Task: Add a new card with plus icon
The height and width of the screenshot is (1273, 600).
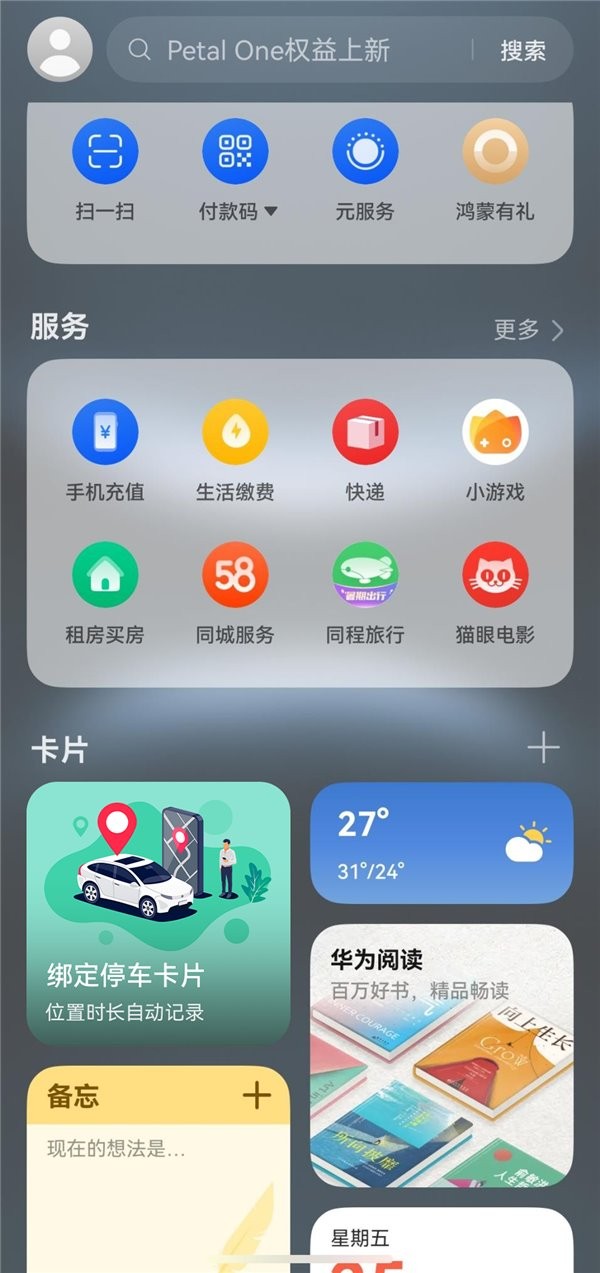Action: click(x=543, y=748)
